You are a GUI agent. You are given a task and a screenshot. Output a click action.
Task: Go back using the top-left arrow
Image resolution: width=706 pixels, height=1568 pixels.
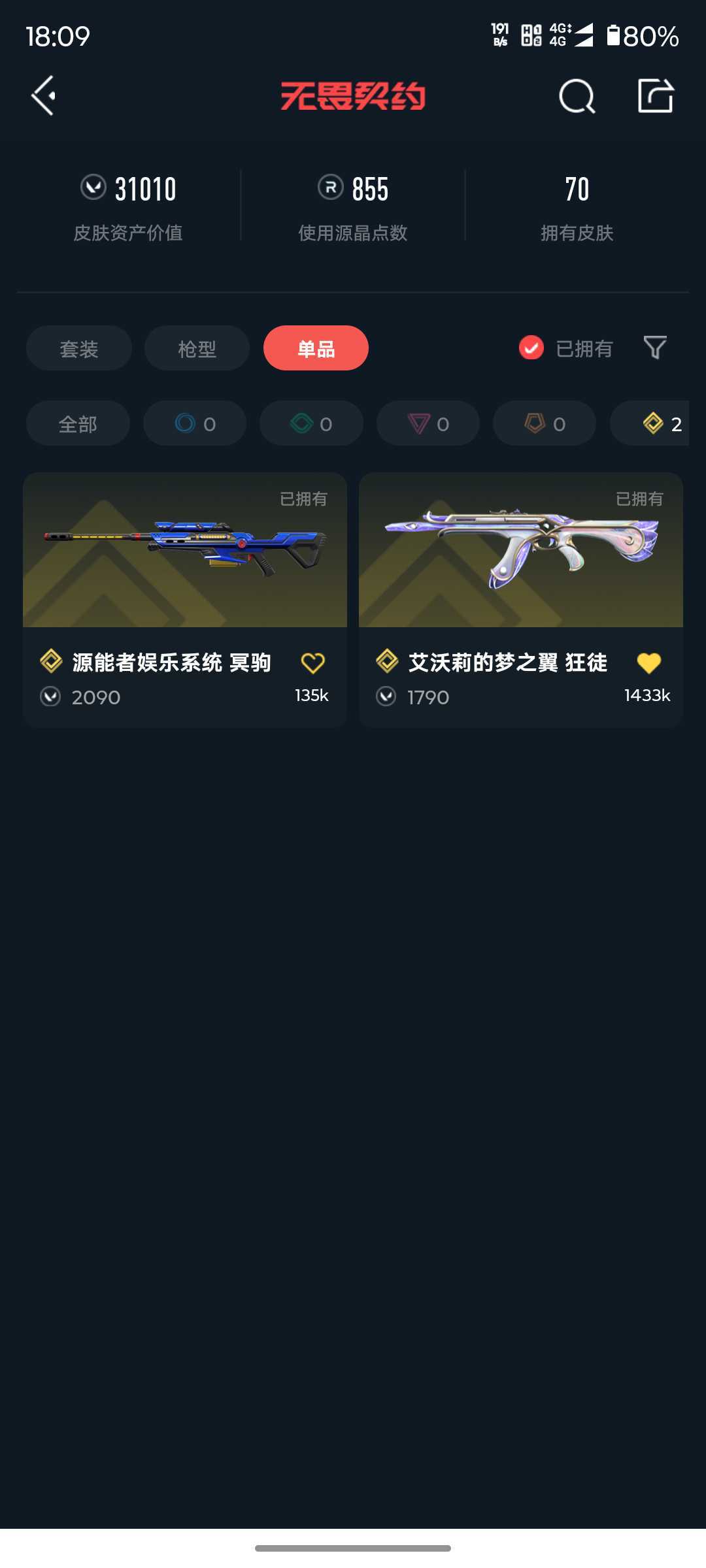tap(44, 96)
